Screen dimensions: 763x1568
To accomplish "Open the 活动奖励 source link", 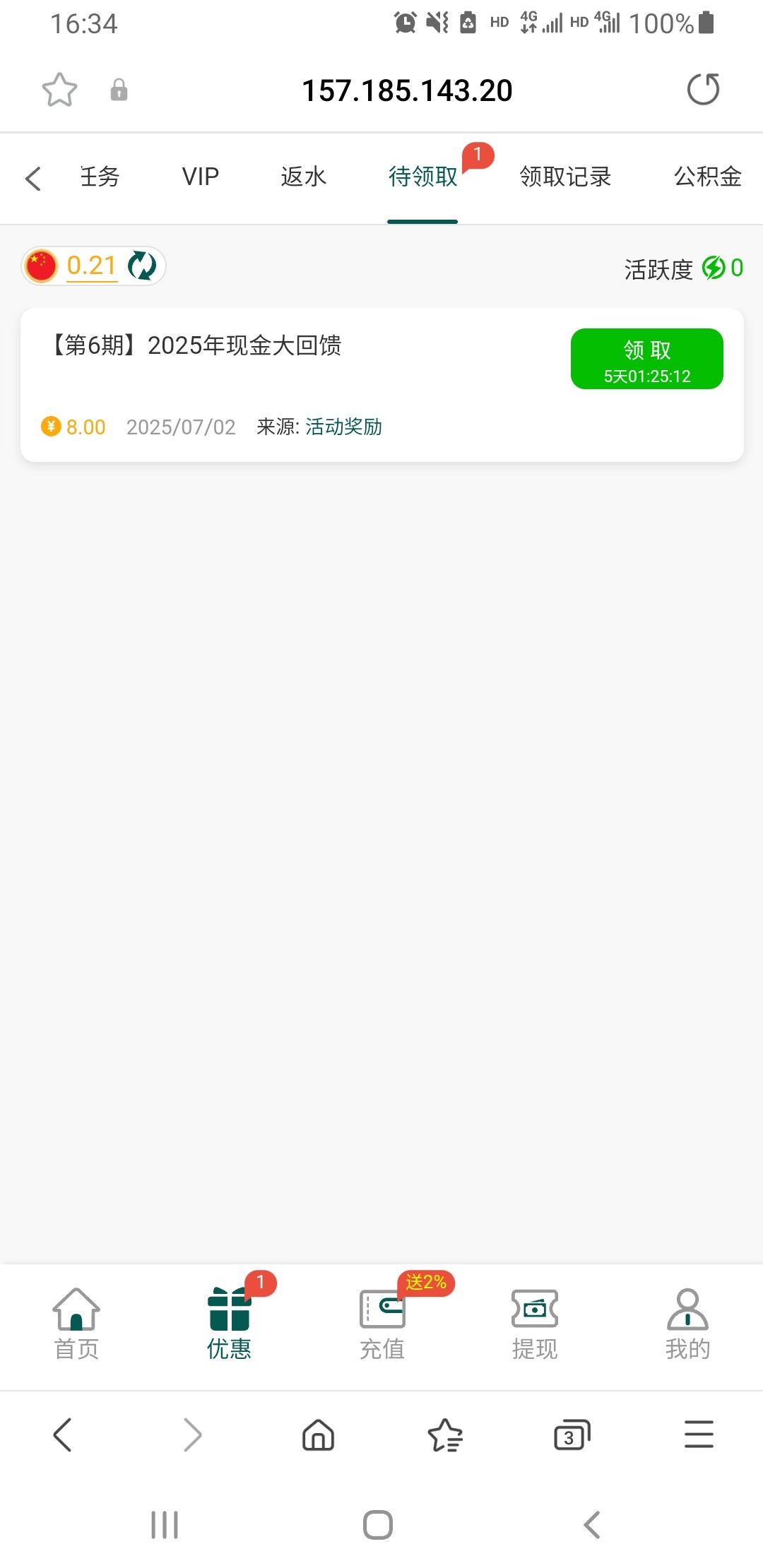I will [x=343, y=427].
